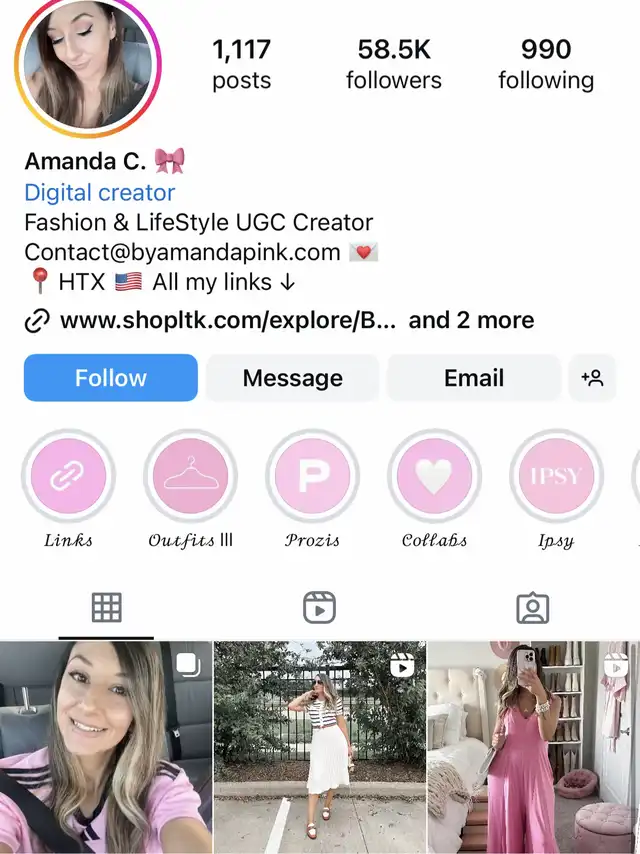640x854 pixels.
Task: Switch to the Reels tab
Action: [x=319, y=607]
